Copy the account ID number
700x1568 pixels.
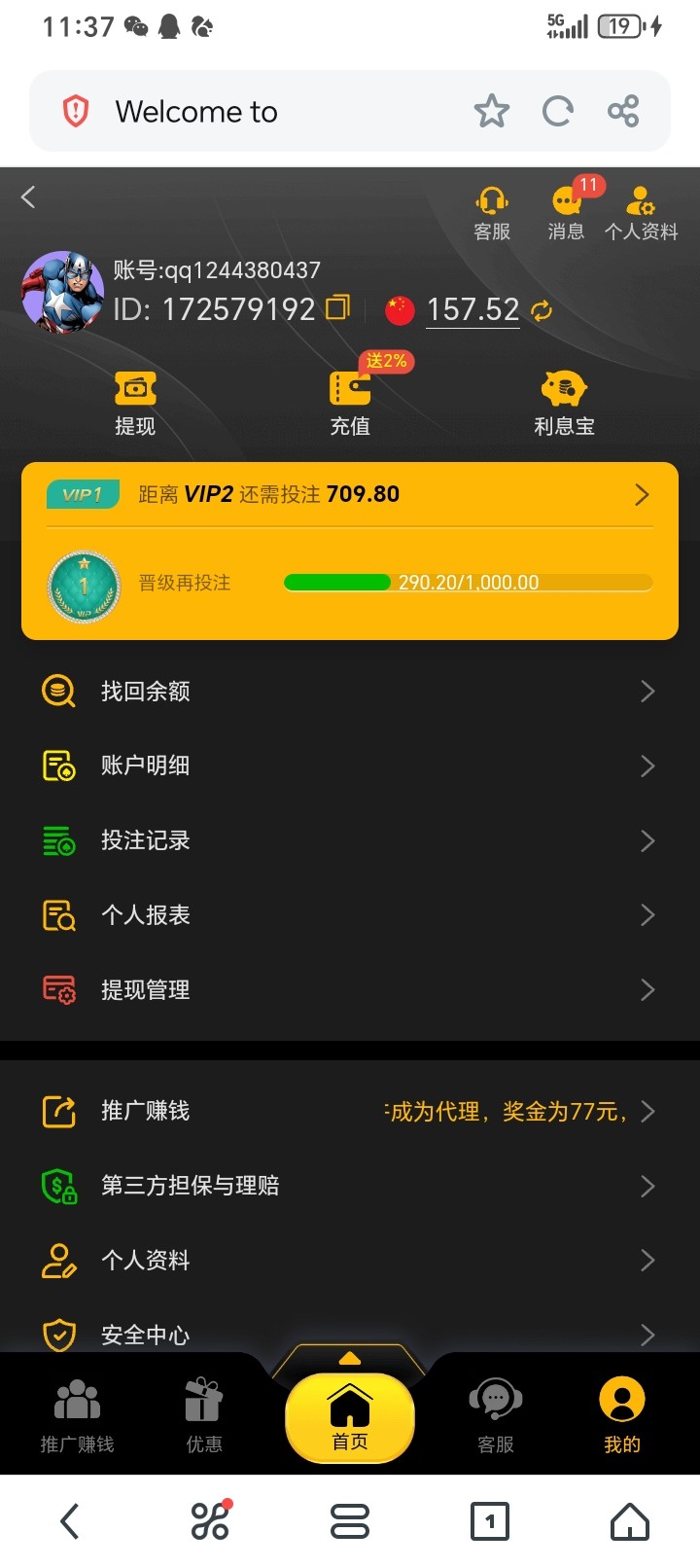337,308
